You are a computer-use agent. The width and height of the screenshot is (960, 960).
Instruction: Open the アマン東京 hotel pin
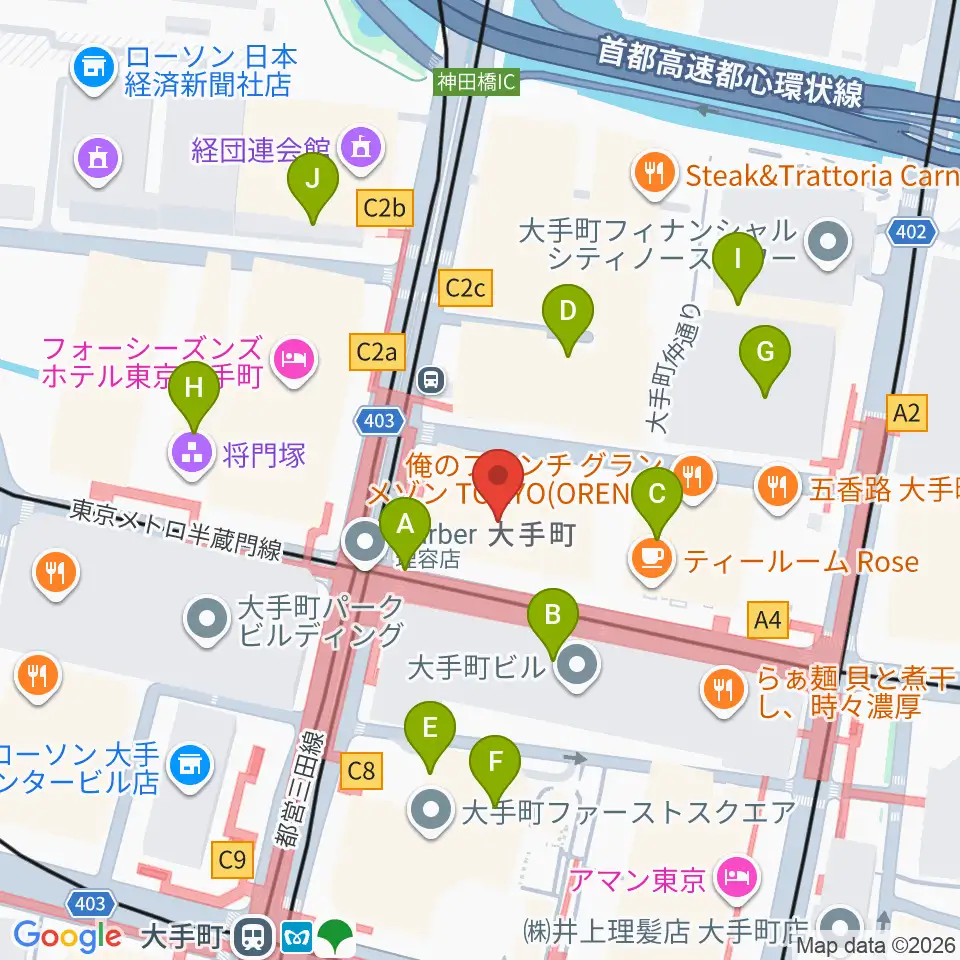pyautogui.click(x=738, y=881)
